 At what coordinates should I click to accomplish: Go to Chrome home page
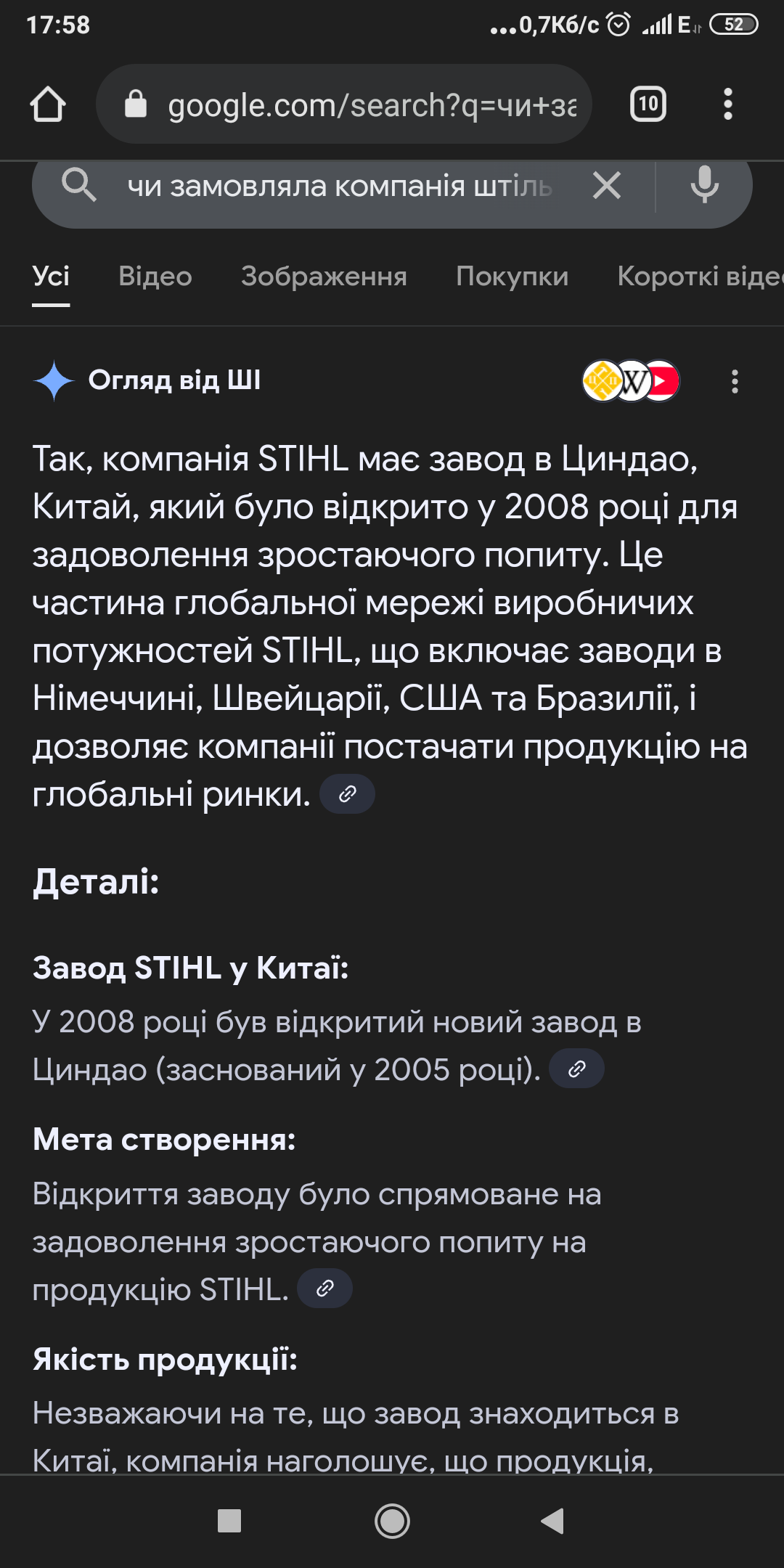(48, 105)
